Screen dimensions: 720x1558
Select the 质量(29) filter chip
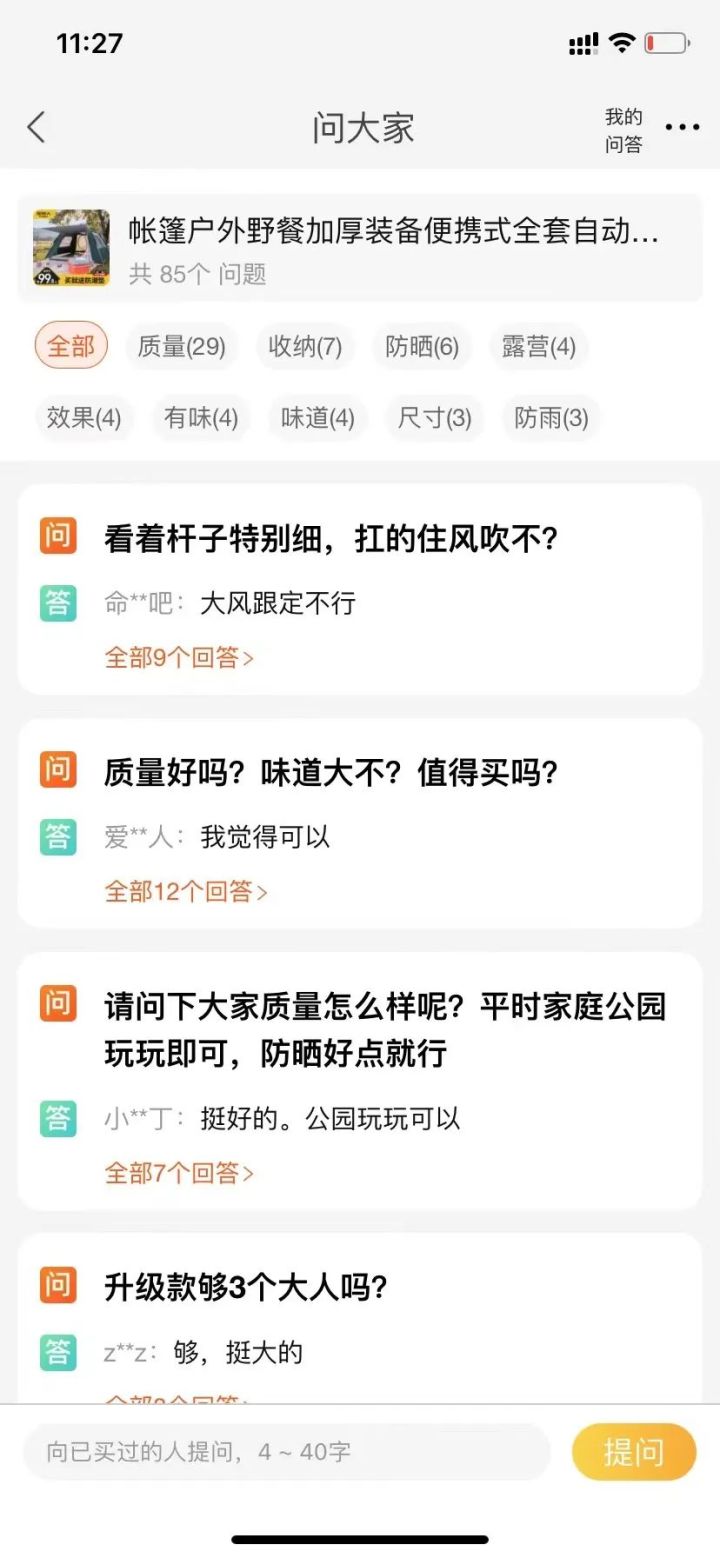coord(181,347)
